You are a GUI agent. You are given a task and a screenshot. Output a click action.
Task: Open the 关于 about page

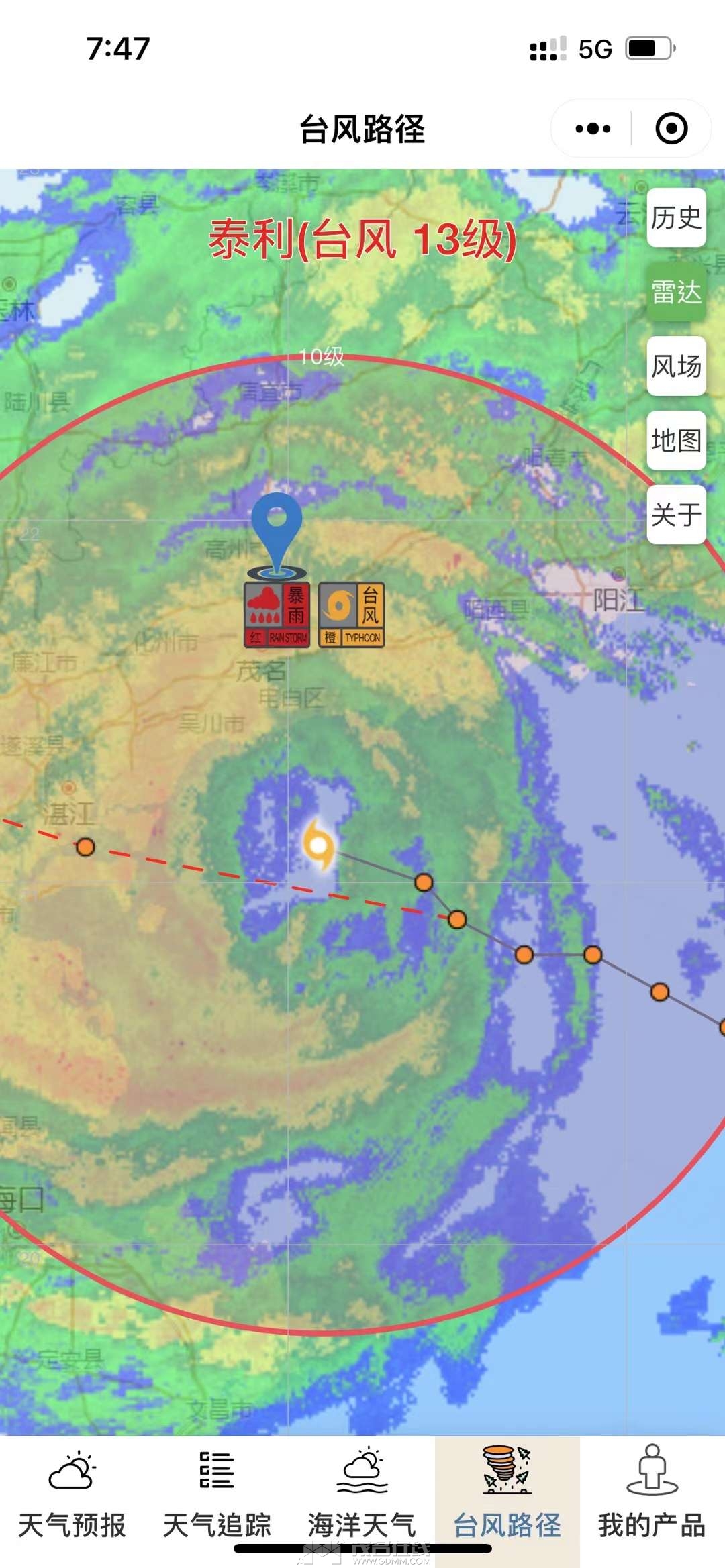(676, 515)
